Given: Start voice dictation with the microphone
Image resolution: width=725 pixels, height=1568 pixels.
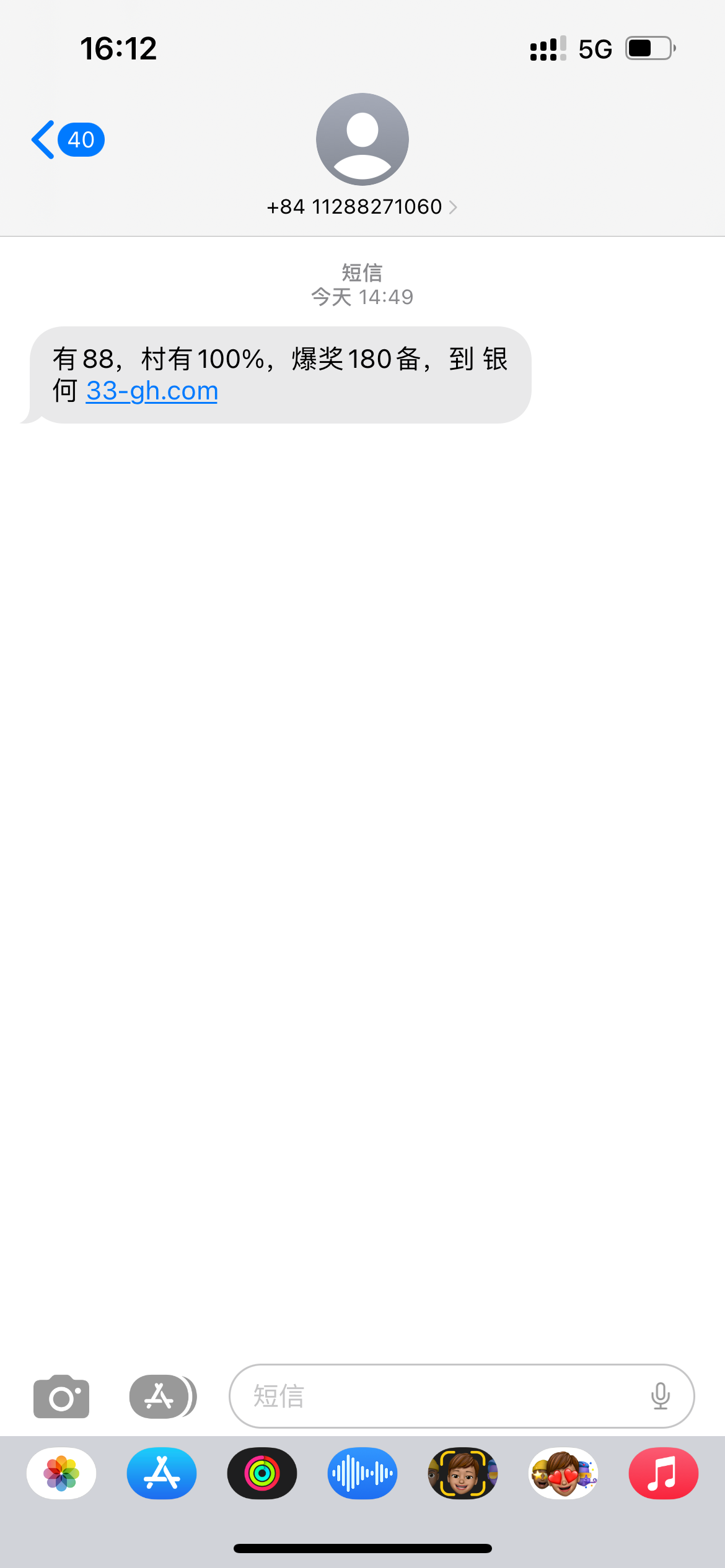Looking at the screenshot, I should pyautogui.click(x=661, y=1396).
